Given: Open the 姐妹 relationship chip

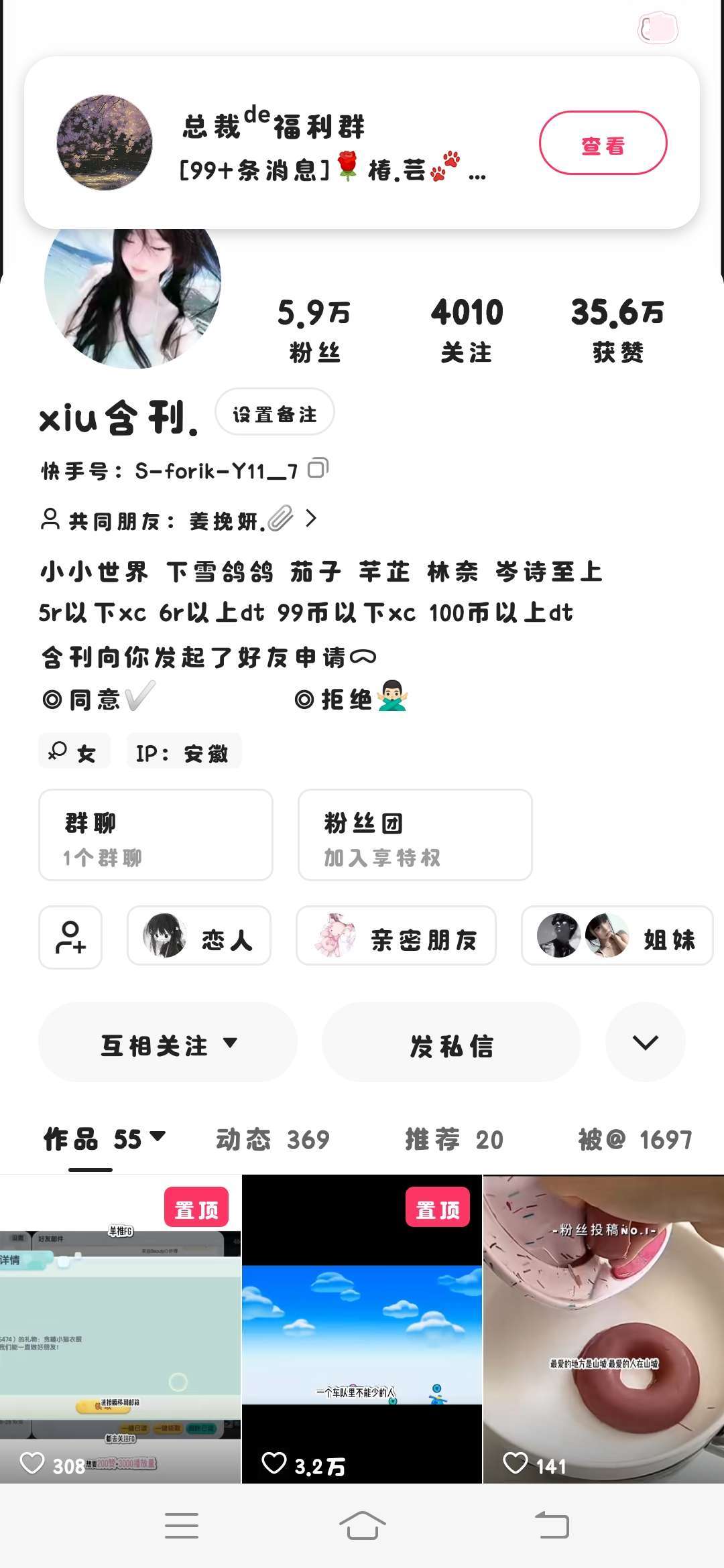Looking at the screenshot, I should point(617,937).
